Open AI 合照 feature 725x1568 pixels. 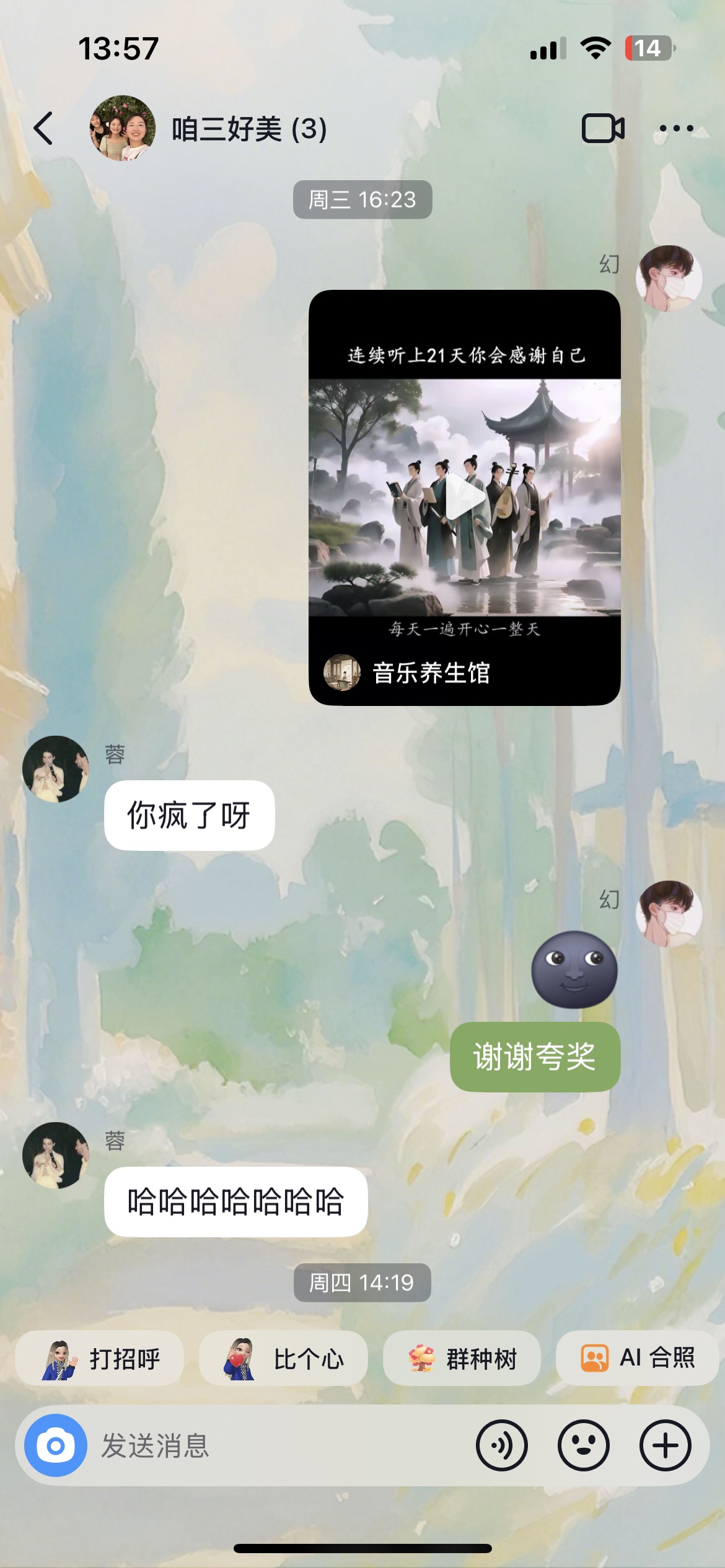638,1358
